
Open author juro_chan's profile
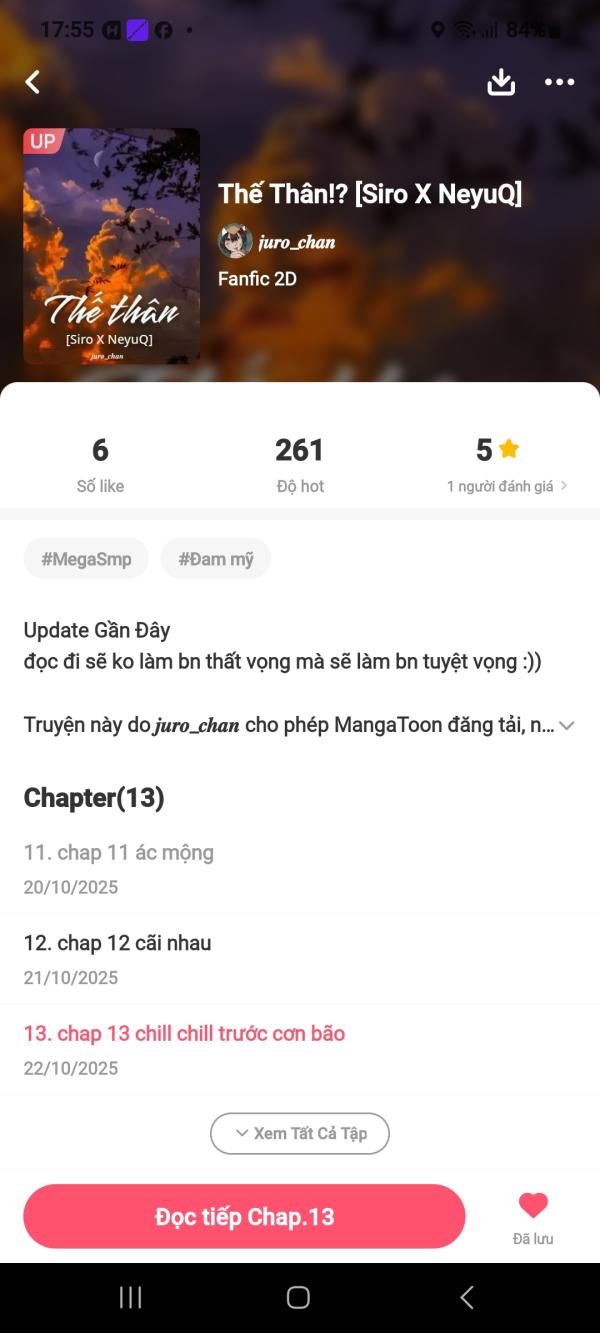tap(295, 242)
